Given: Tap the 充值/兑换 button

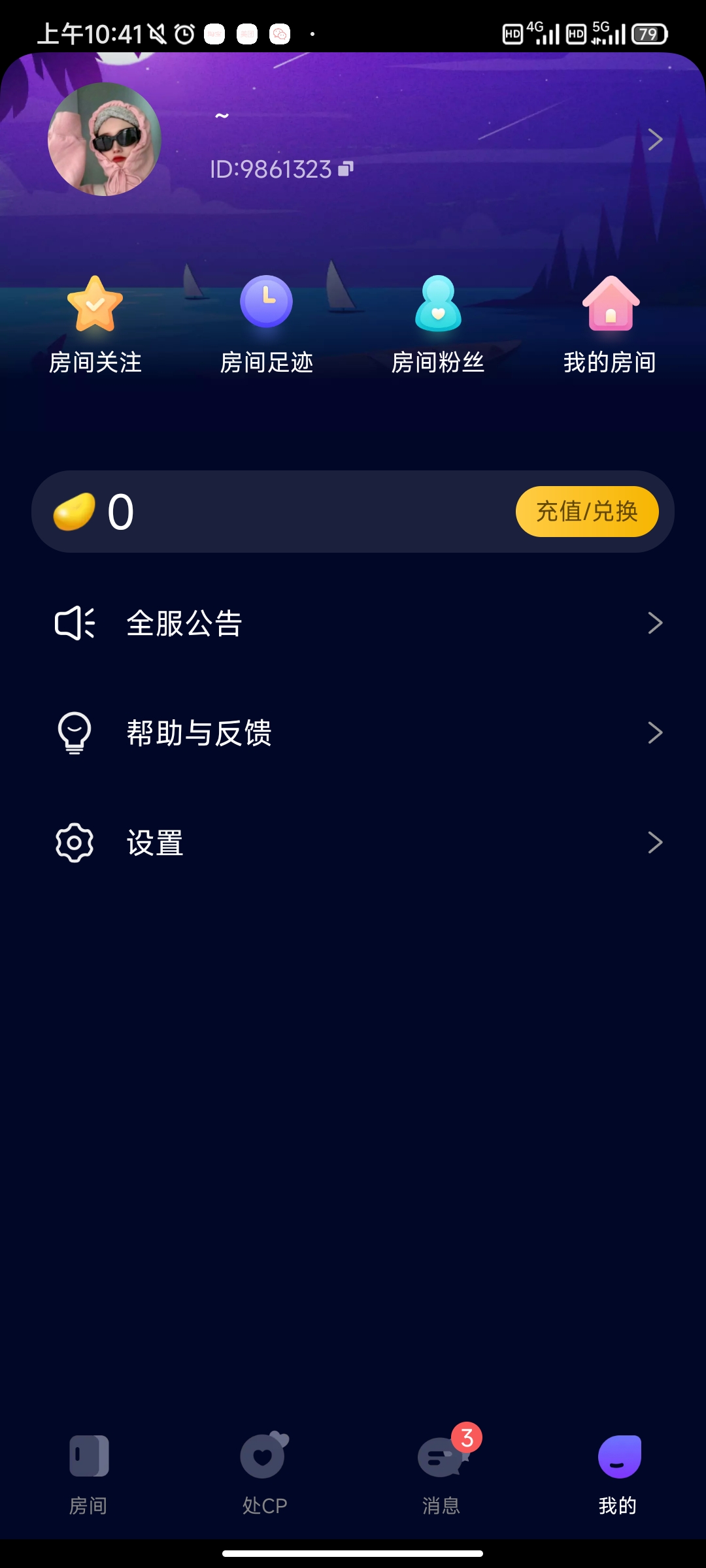Looking at the screenshot, I should [586, 512].
